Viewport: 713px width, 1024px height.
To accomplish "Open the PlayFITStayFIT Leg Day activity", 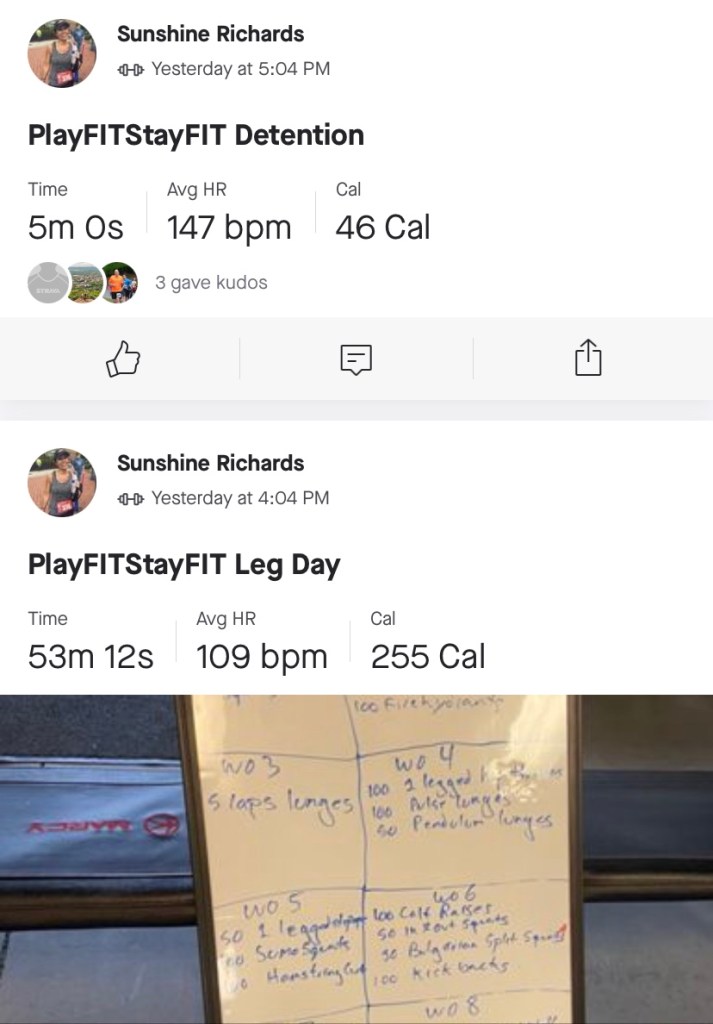I will (184, 564).
